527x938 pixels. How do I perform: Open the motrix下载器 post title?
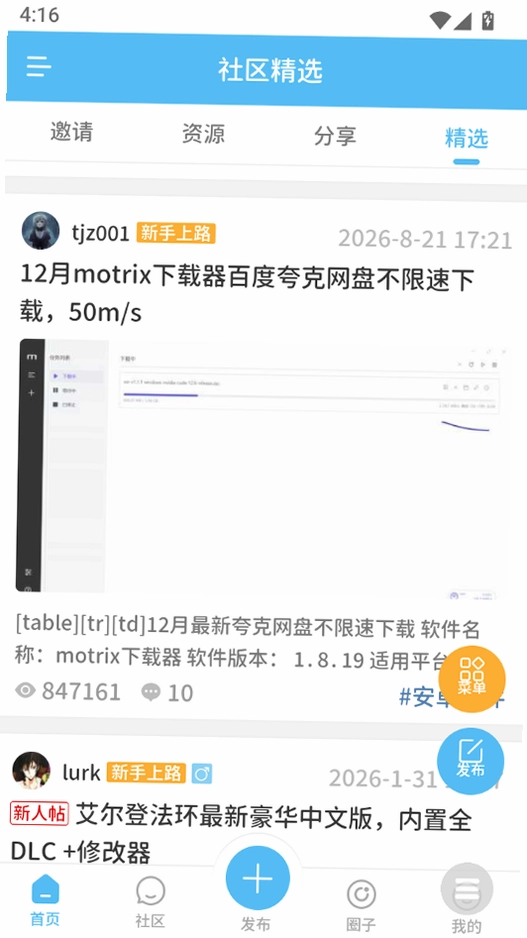pyautogui.click(x=247, y=294)
